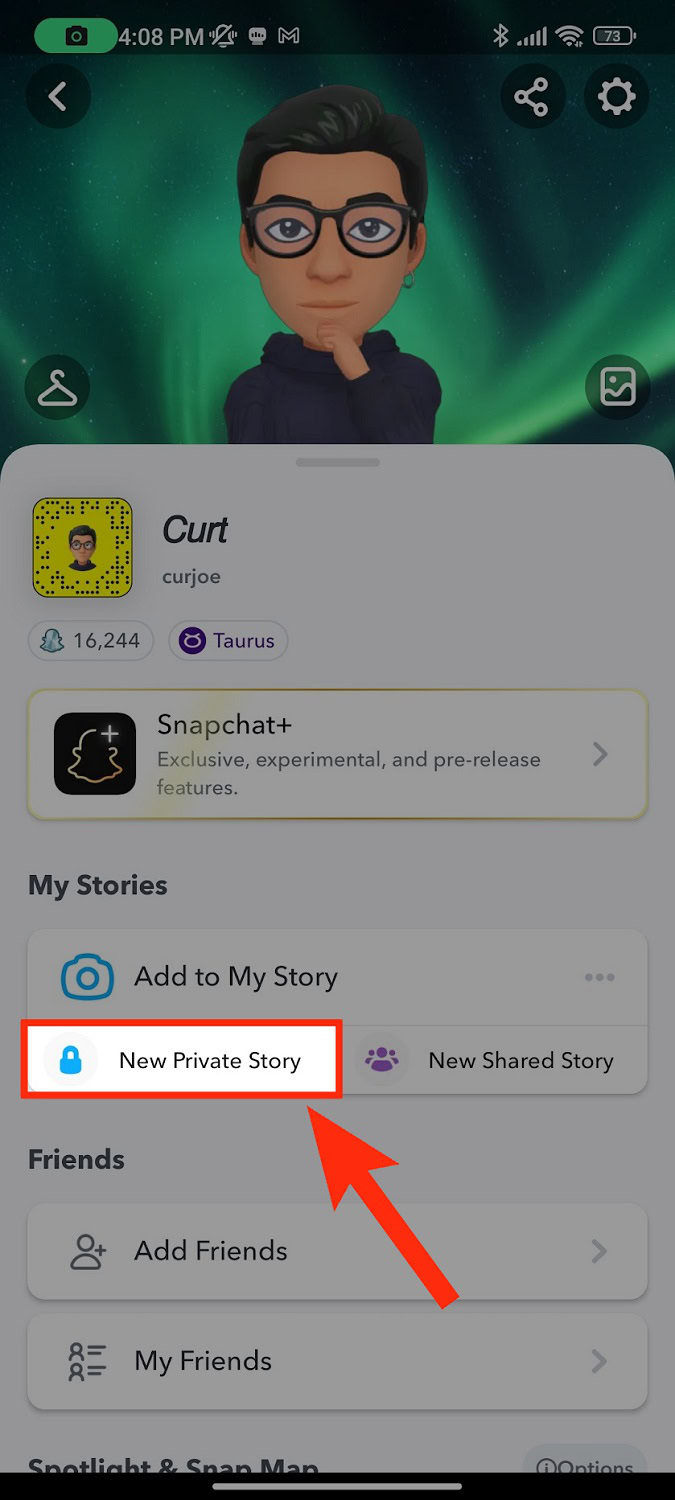Create a New Shared Story
Viewport: 675px width, 1500px height.
[497, 1060]
